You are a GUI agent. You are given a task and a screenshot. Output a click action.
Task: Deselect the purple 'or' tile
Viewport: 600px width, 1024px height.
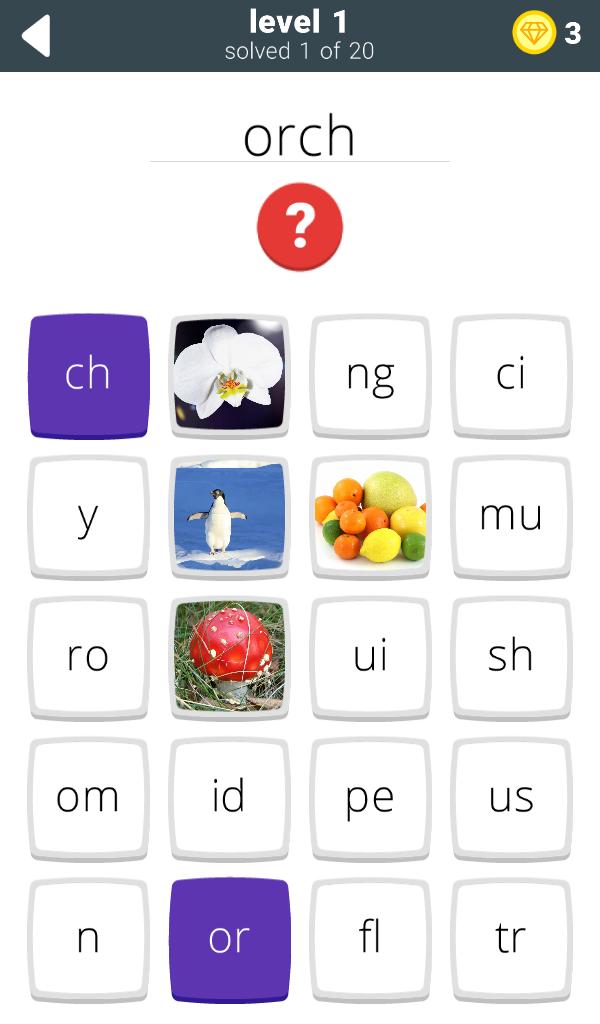click(x=229, y=939)
